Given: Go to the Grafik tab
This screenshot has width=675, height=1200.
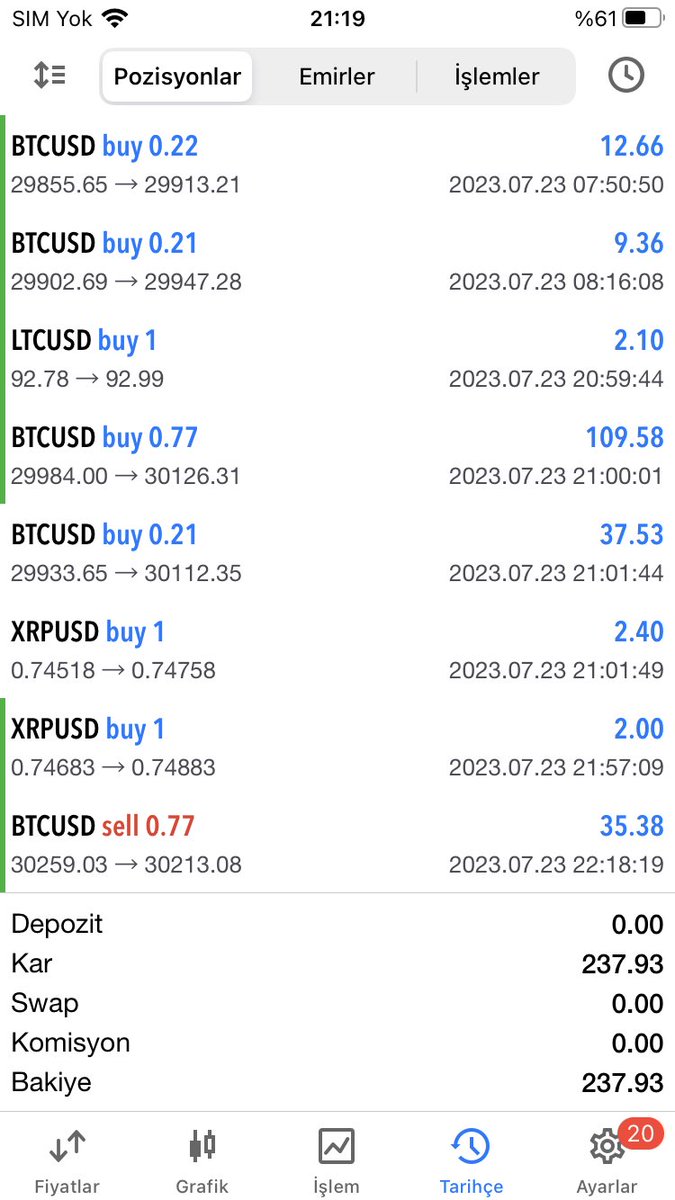Looking at the screenshot, I should (202, 1160).
